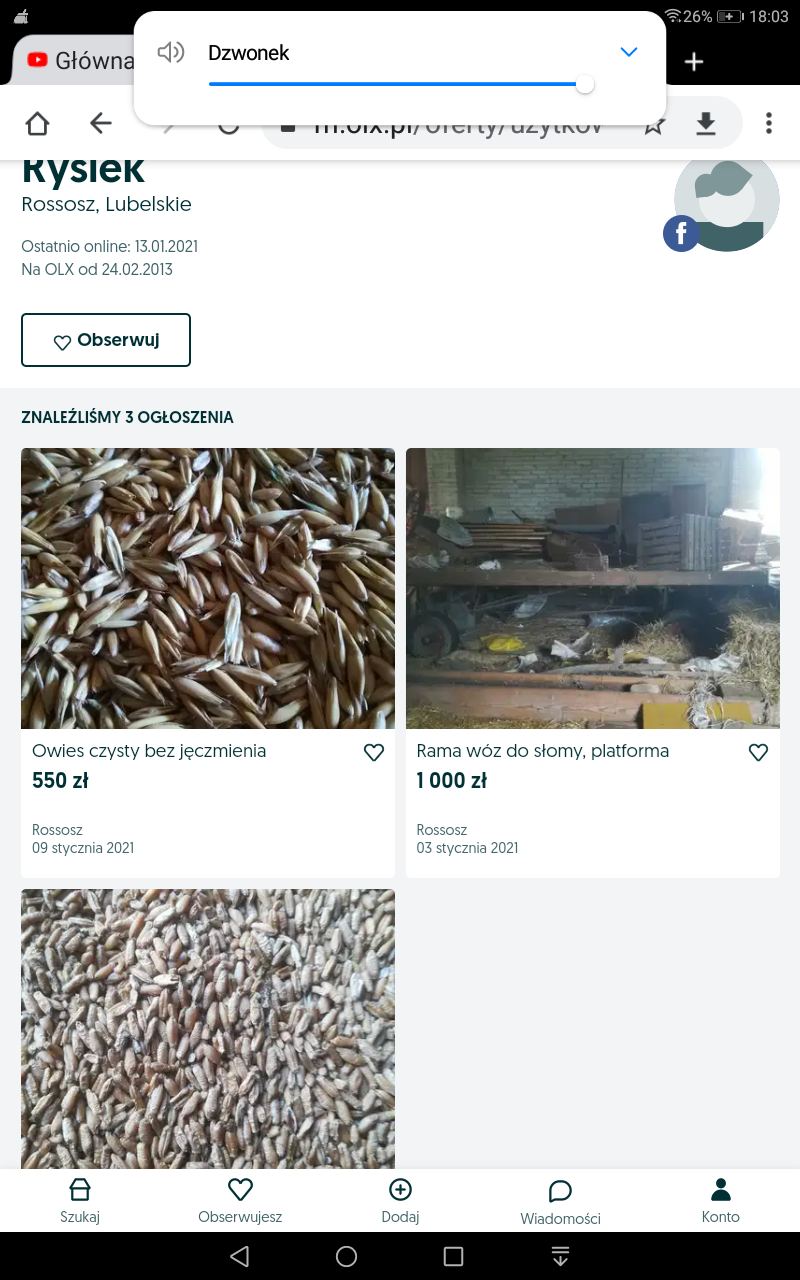Viewport: 800px width, 1280px height.
Task: Open the browser home page
Action: click(37, 123)
